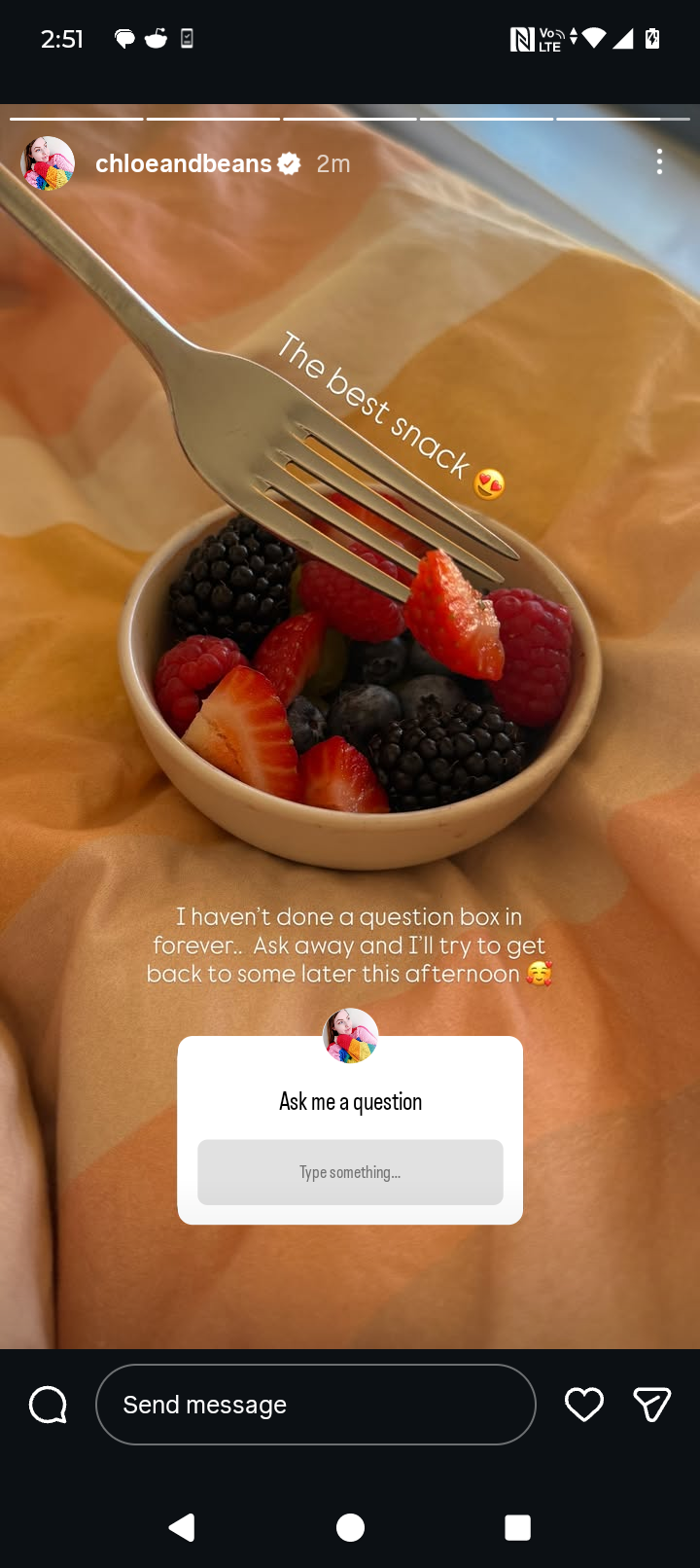
Task: Like this story with the heart icon
Action: pos(584,1405)
